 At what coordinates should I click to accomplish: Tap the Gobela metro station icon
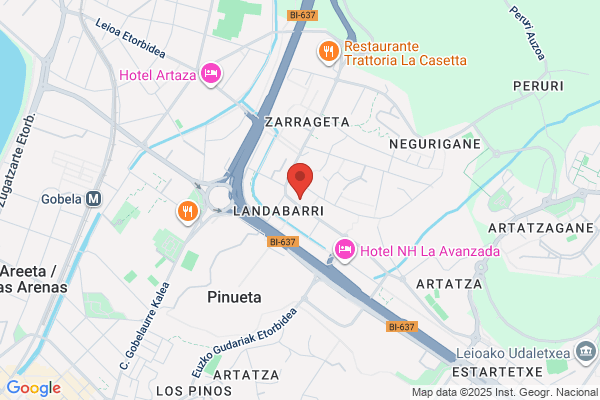93,199
